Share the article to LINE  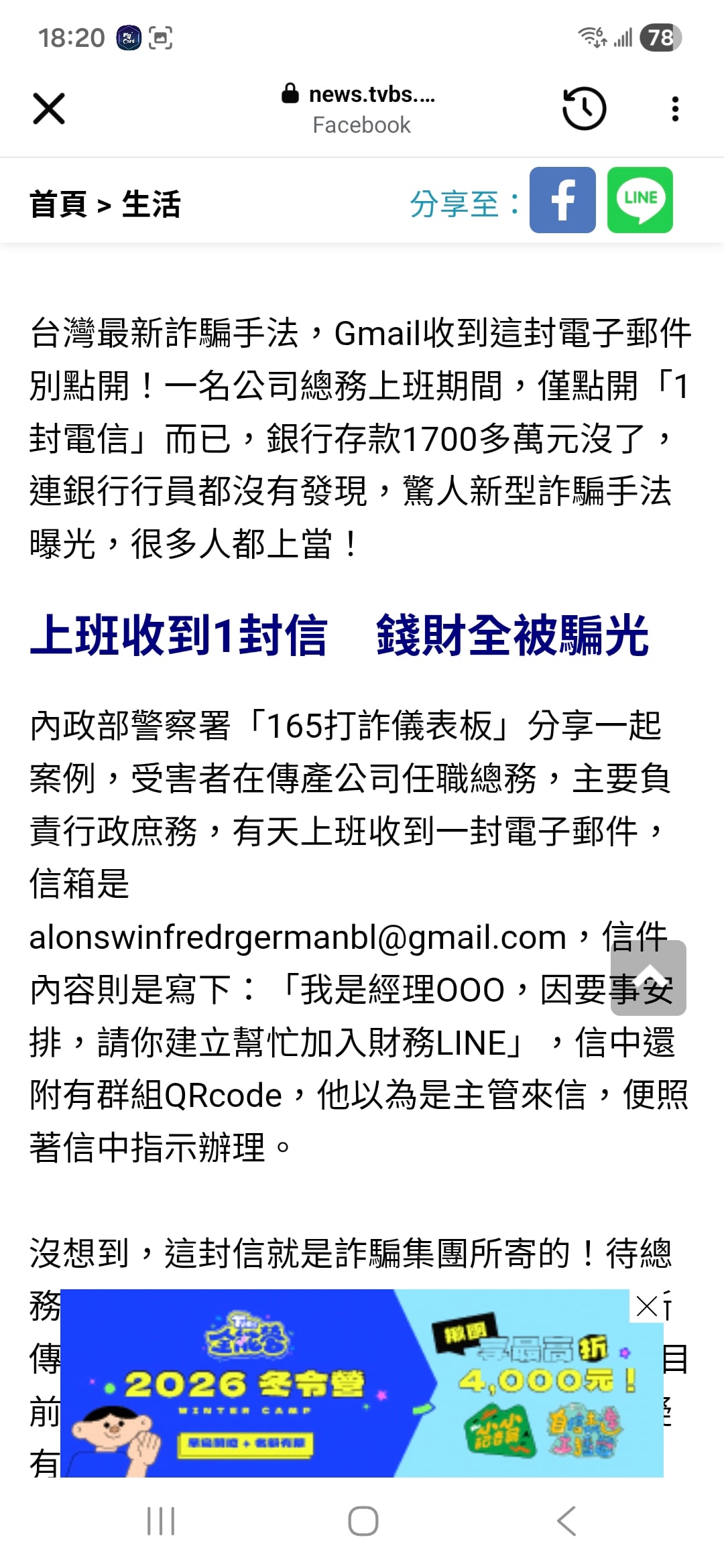(x=640, y=200)
